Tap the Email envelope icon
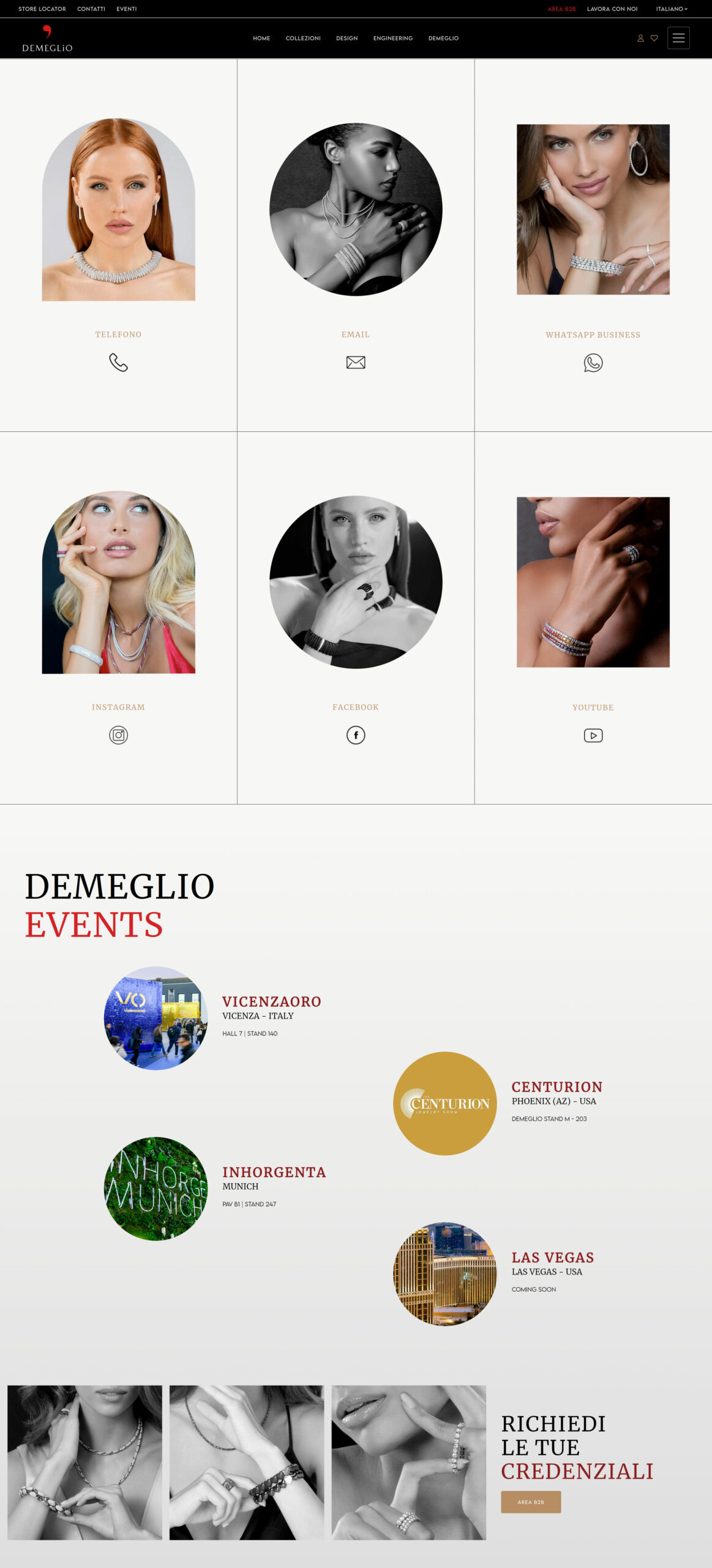Image resolution: width=712 pixels, height=1568 pixels. click(356, 363)
